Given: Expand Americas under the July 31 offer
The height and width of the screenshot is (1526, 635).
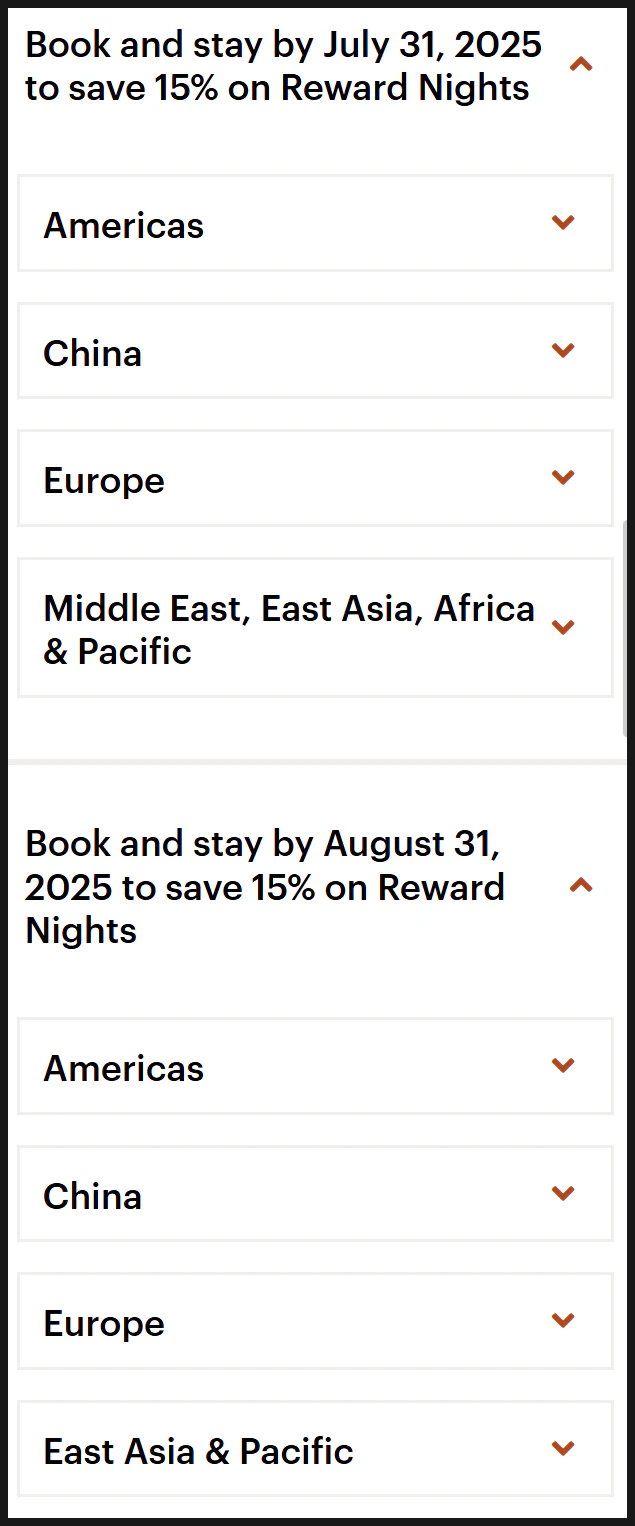Looking at the screenshot, I should [x=563, y=223].
